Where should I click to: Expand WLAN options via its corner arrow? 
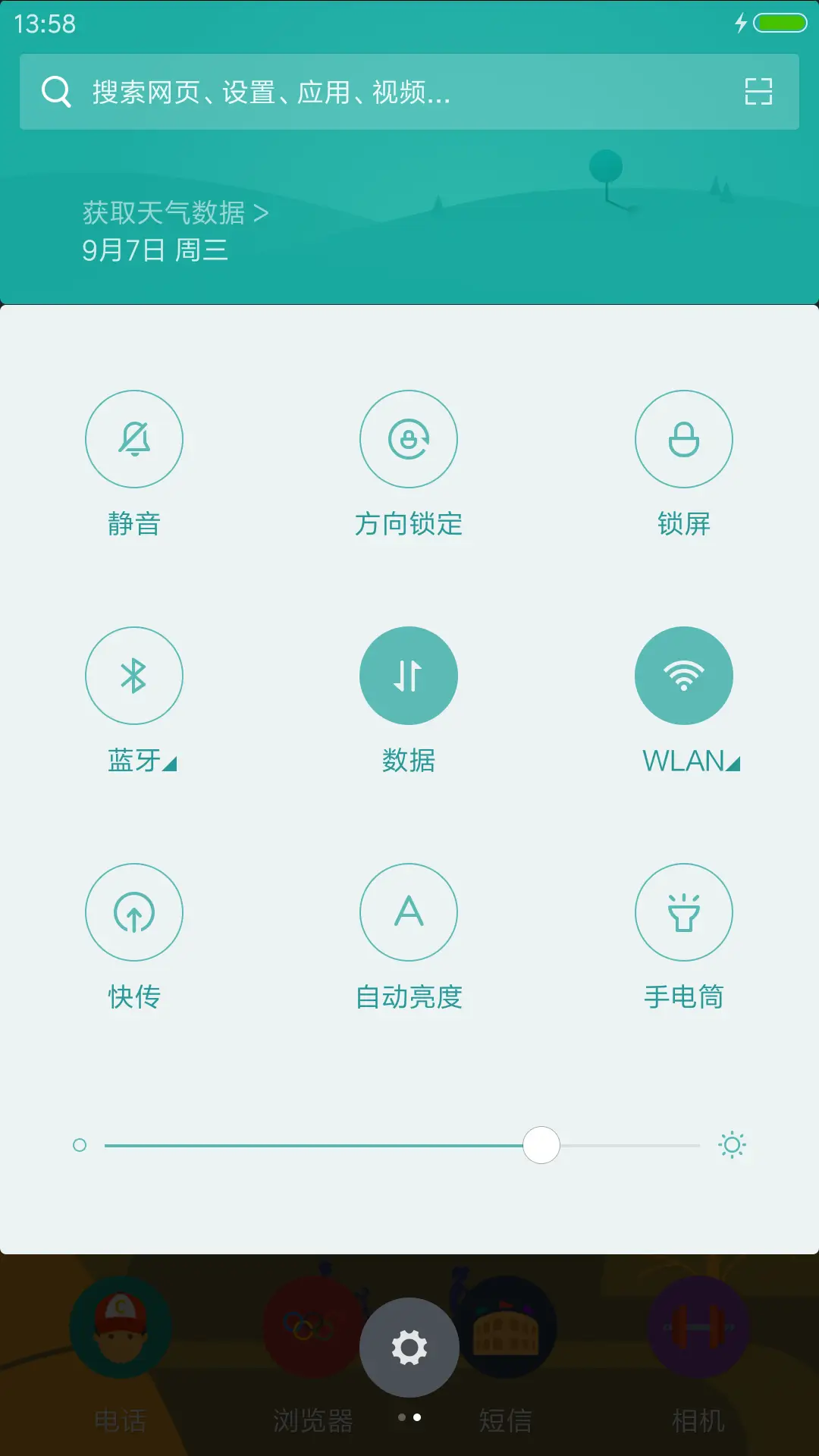732,766
